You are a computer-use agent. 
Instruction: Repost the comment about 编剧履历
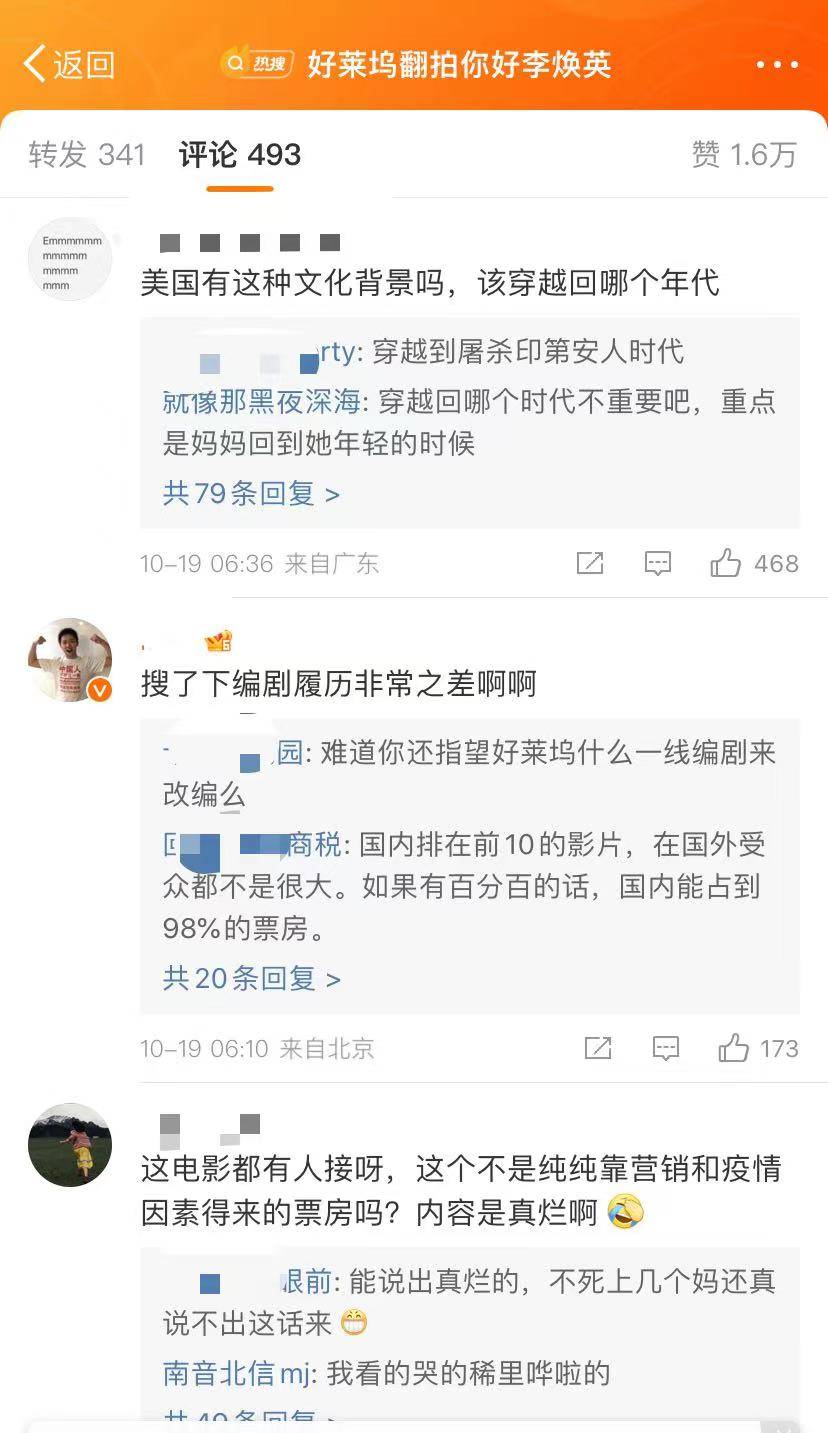coord(598,1048)
